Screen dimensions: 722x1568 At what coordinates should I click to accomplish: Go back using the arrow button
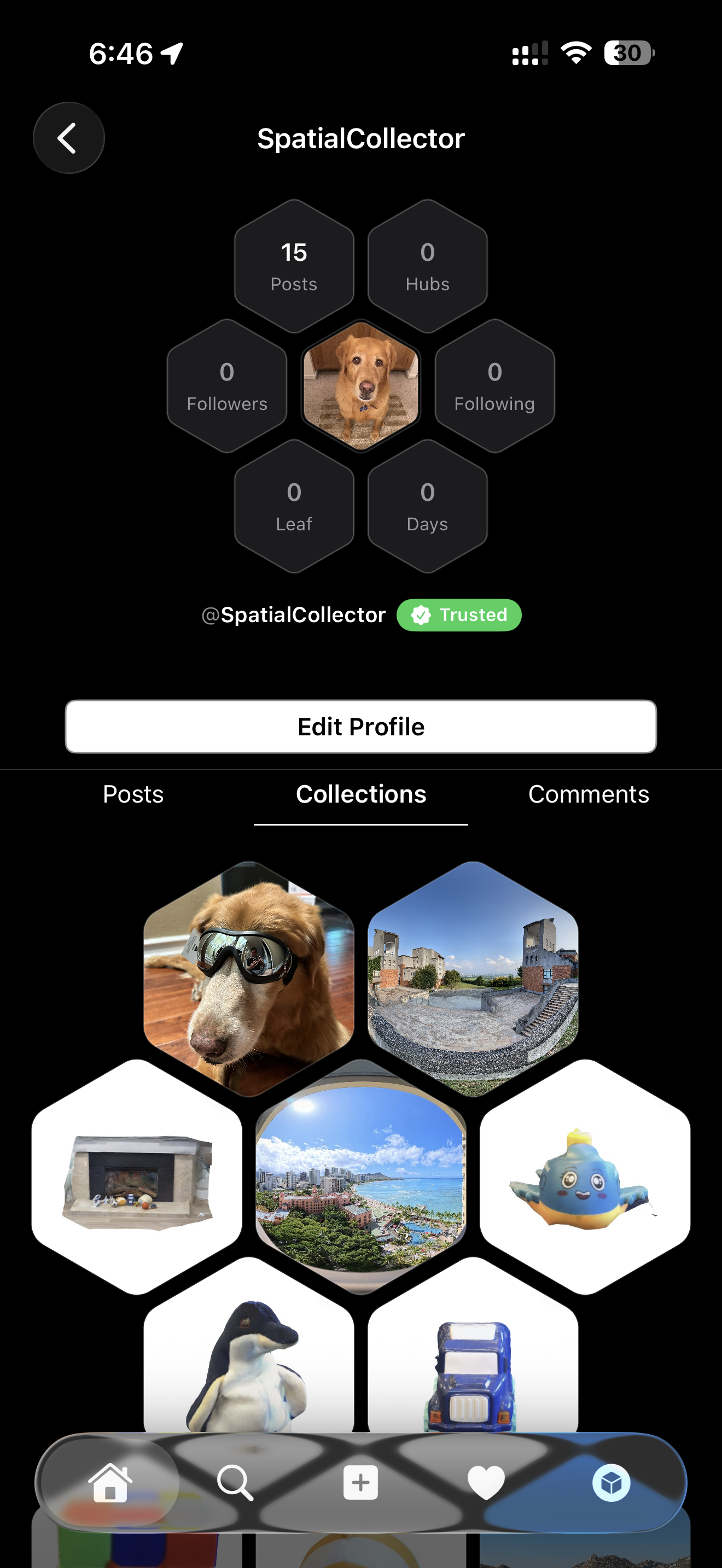click(68, 138)
